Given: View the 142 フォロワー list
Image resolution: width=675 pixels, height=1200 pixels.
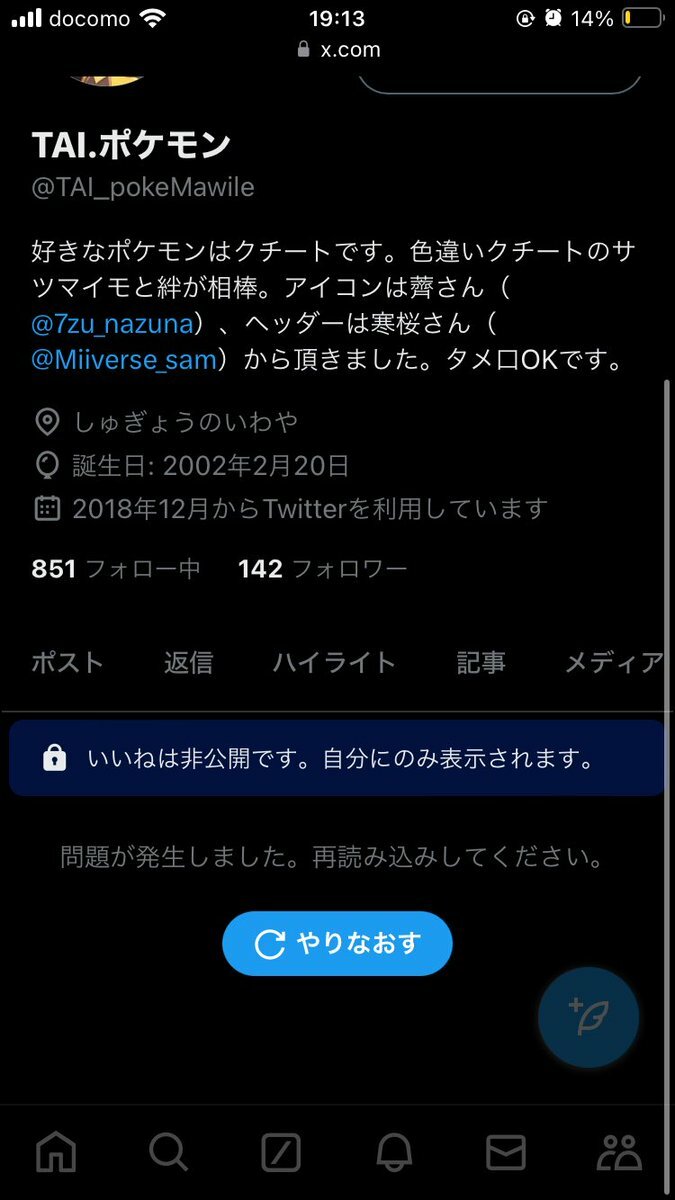Looking at the screenshot, I should point(322,569).
